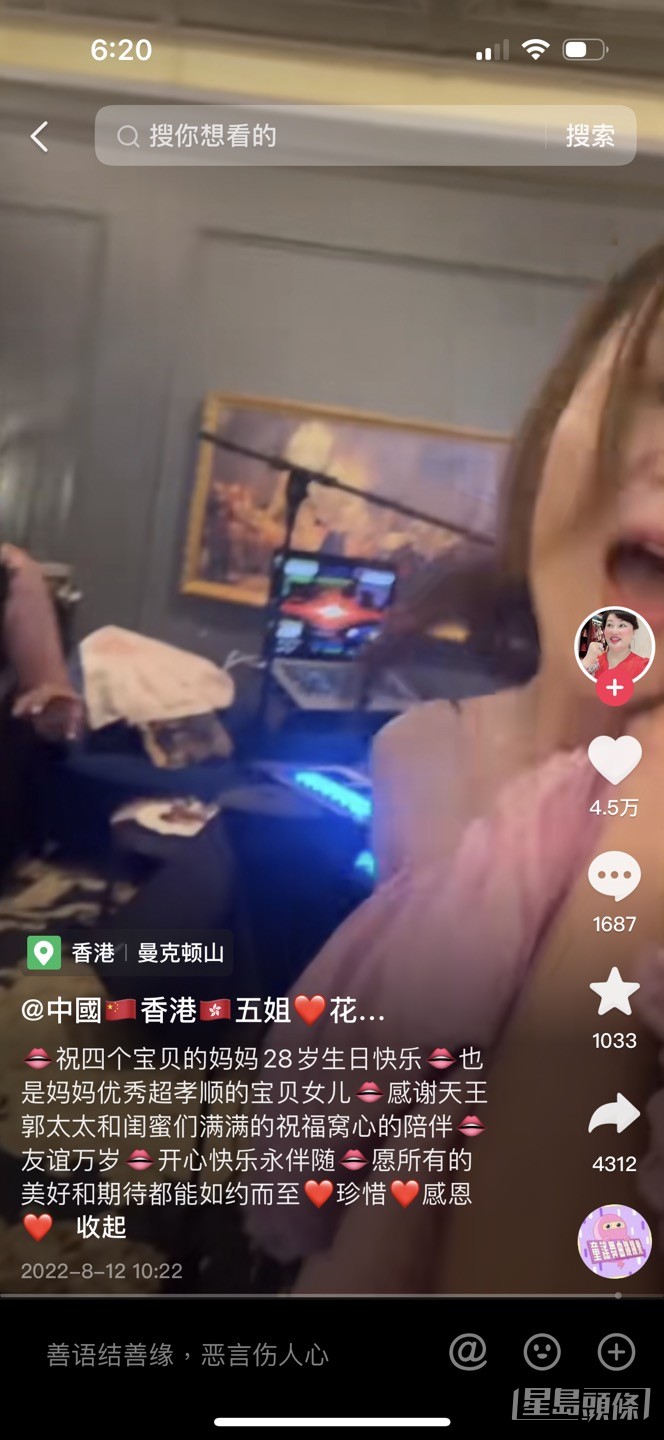Open the 香港 曼克顿山 location tag

tap(128, 952)
